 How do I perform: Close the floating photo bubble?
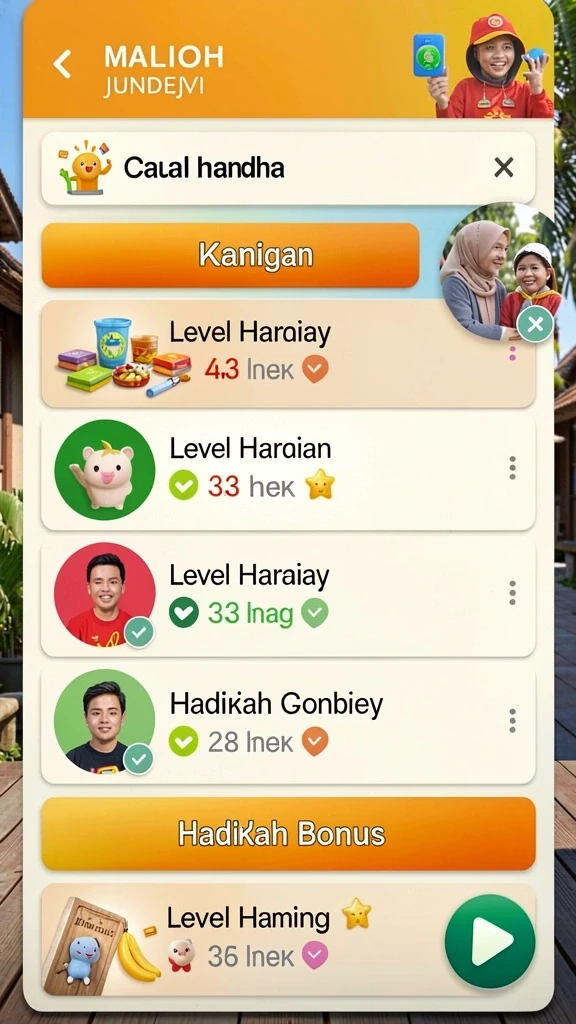tap(535, 325)
